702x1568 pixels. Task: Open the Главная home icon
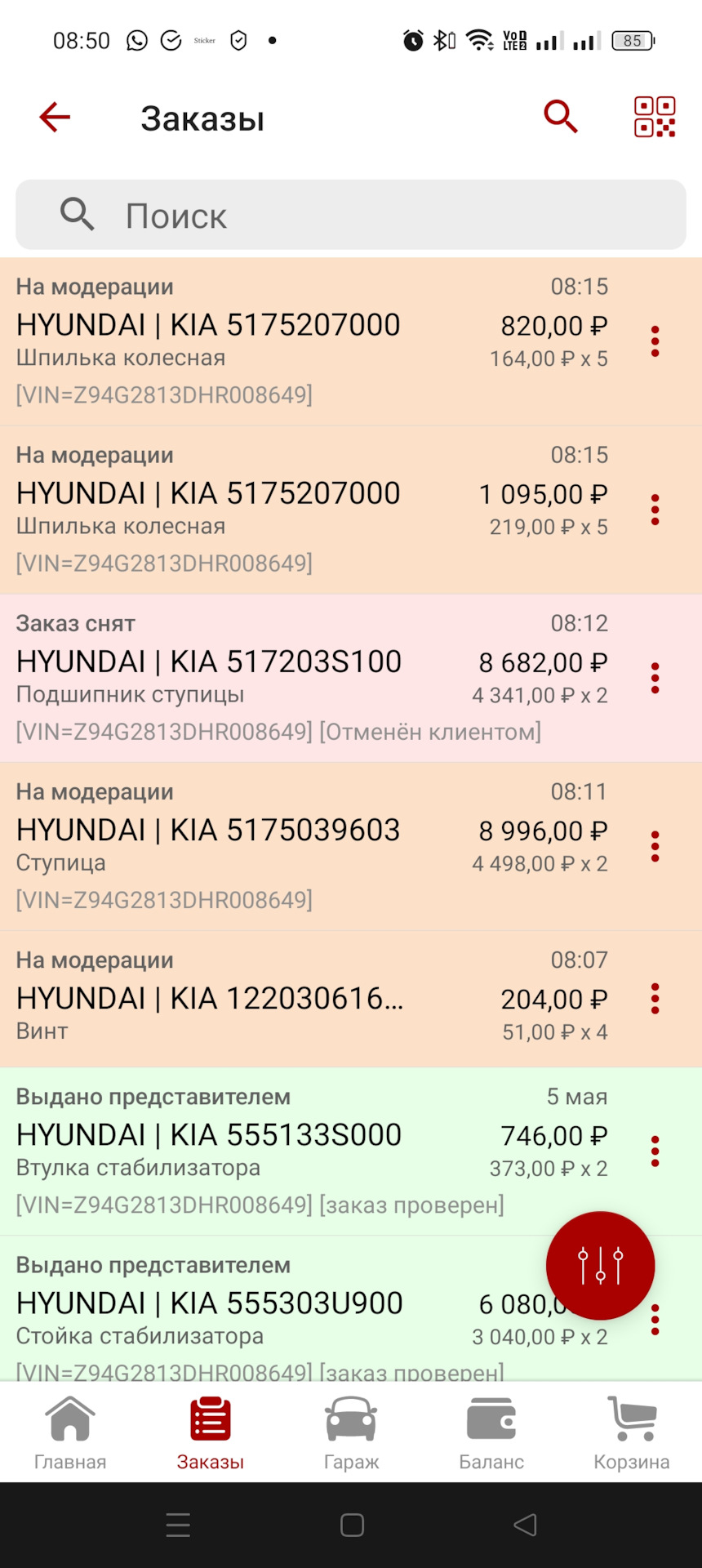click(x=70, y=1421)
